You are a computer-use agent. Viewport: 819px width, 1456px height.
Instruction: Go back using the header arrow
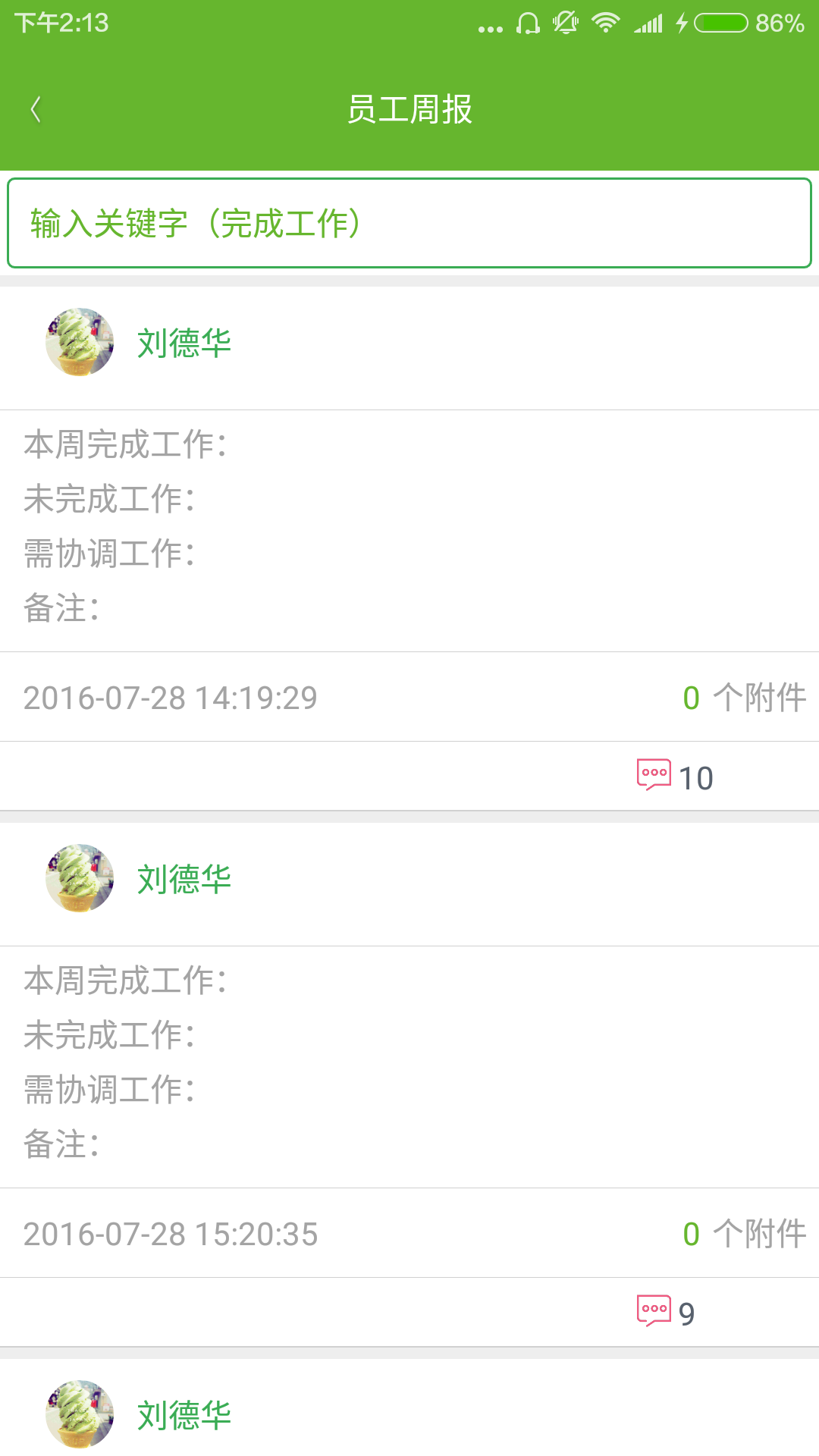click(x=36, y=109)
